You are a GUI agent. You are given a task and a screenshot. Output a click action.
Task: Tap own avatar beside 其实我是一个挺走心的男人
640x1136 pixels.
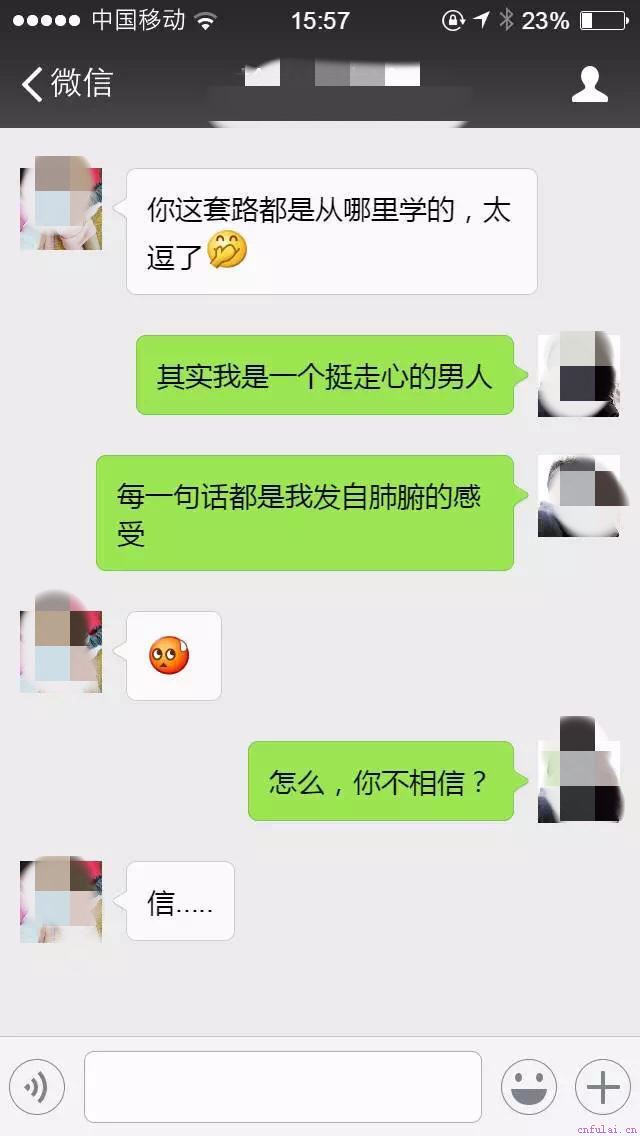click(x=578, y=375)
